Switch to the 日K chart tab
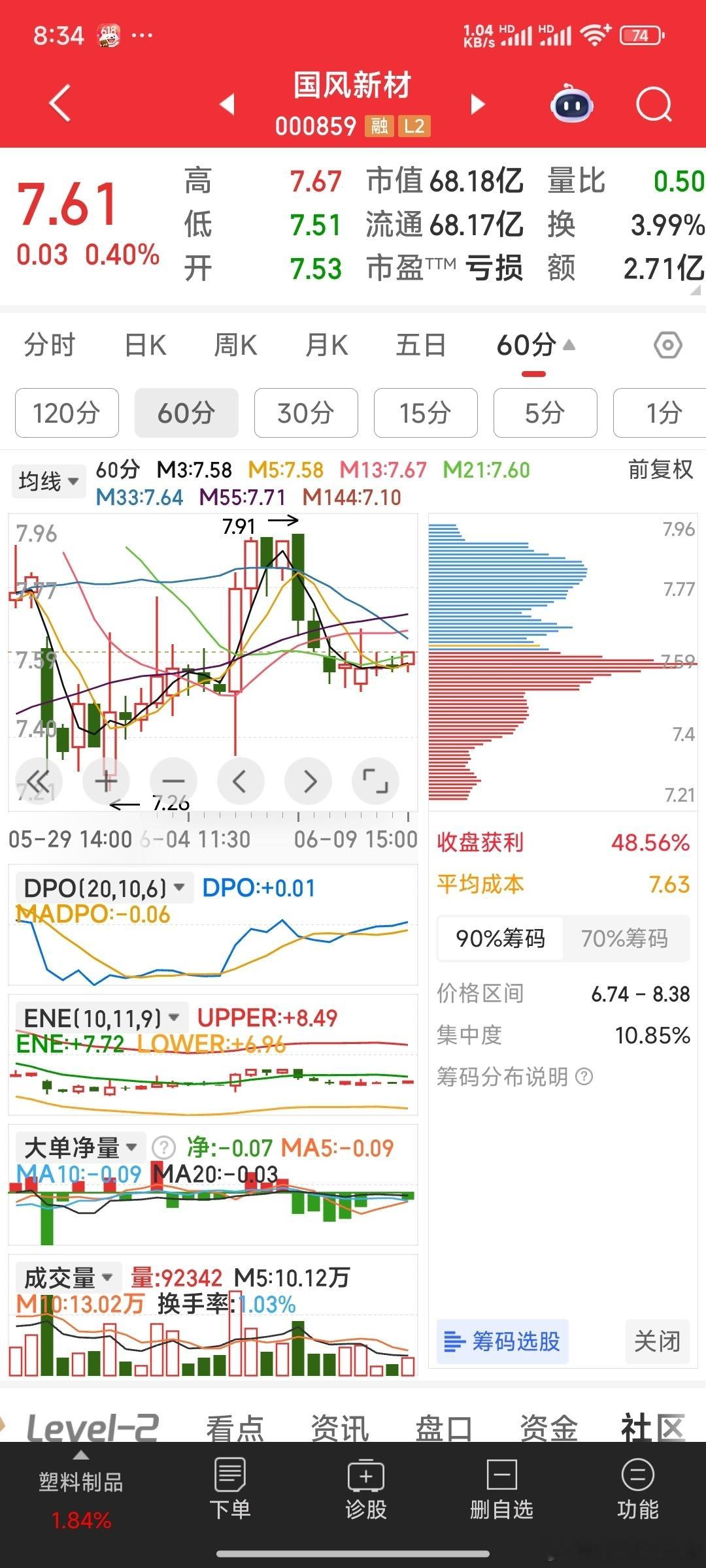The image size is (706, 1568). coord(145,345)
